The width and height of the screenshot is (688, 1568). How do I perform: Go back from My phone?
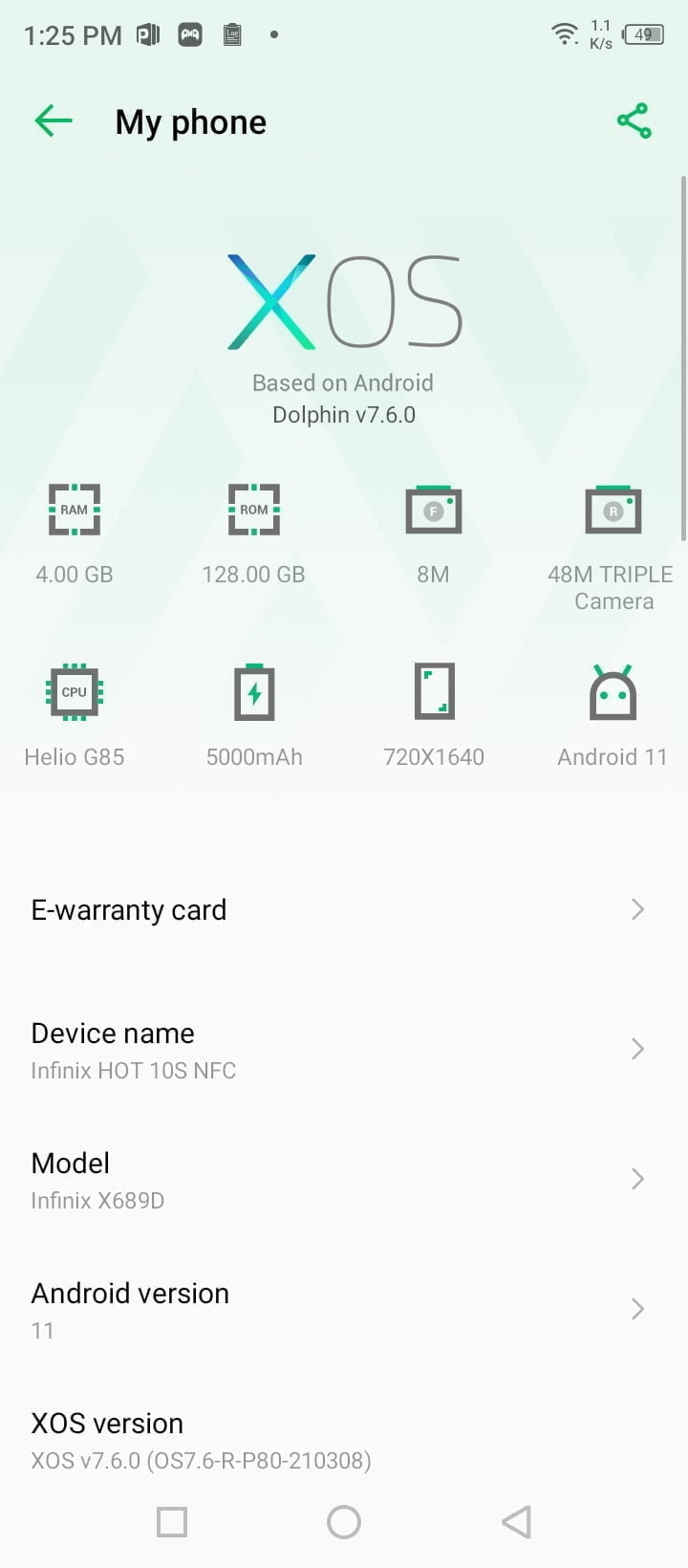coord(54,121)
